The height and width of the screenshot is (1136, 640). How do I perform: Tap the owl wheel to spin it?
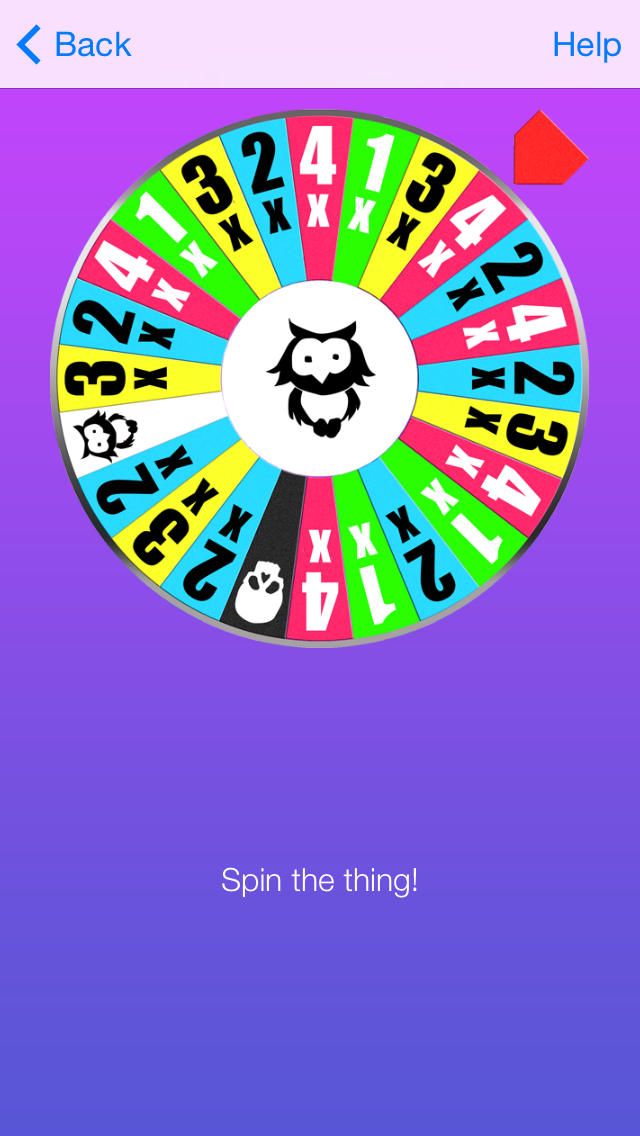[x=320, y=378]
